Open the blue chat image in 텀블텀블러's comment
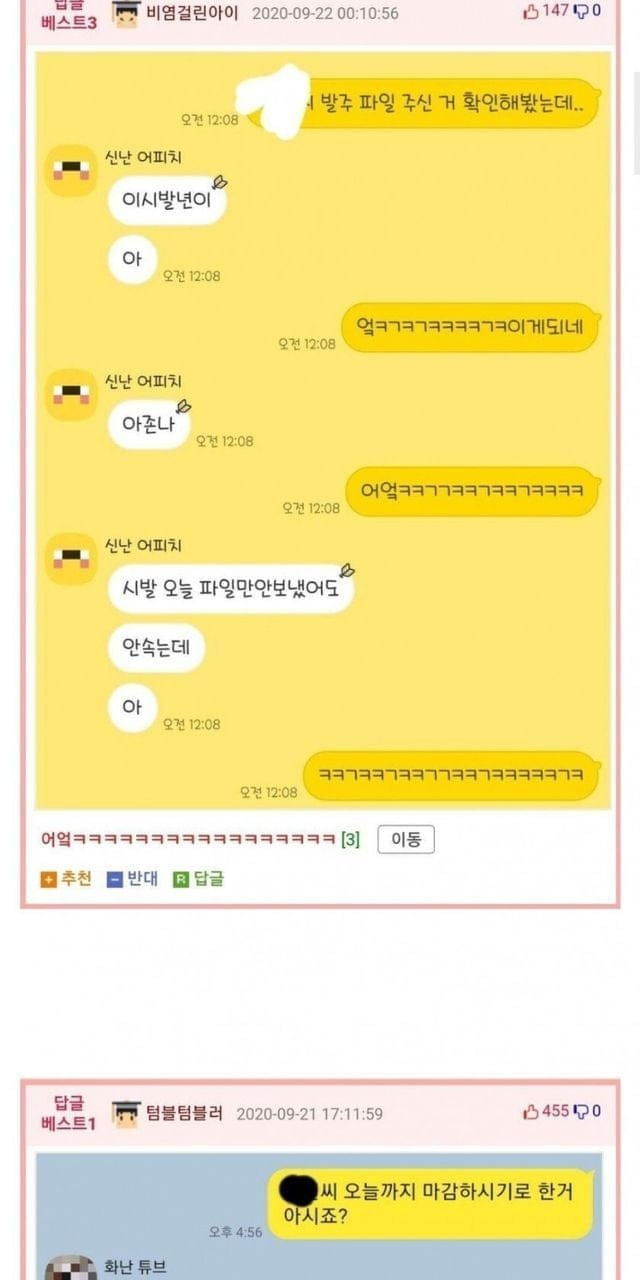 tap(320, 1215)
